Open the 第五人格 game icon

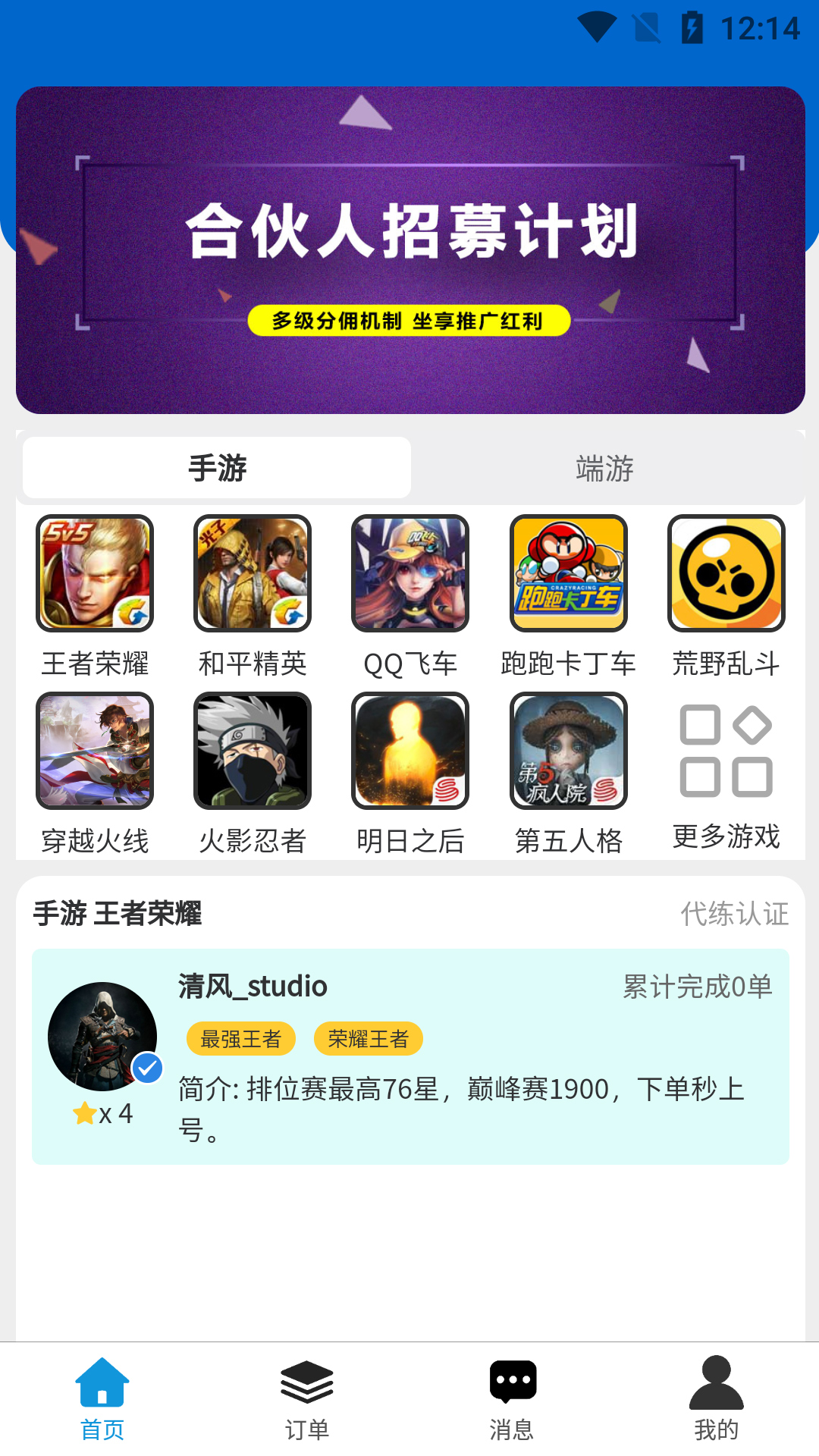[x=567, y=751]
